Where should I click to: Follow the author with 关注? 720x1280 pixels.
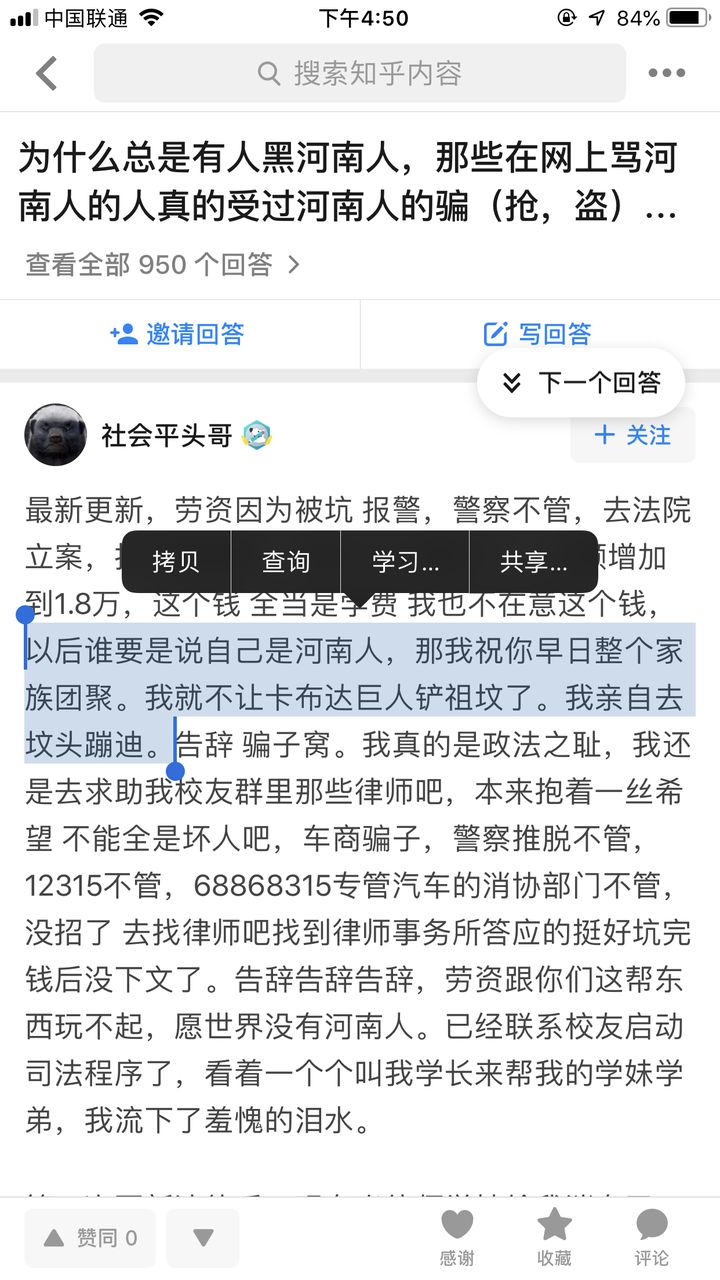[632, 435]
